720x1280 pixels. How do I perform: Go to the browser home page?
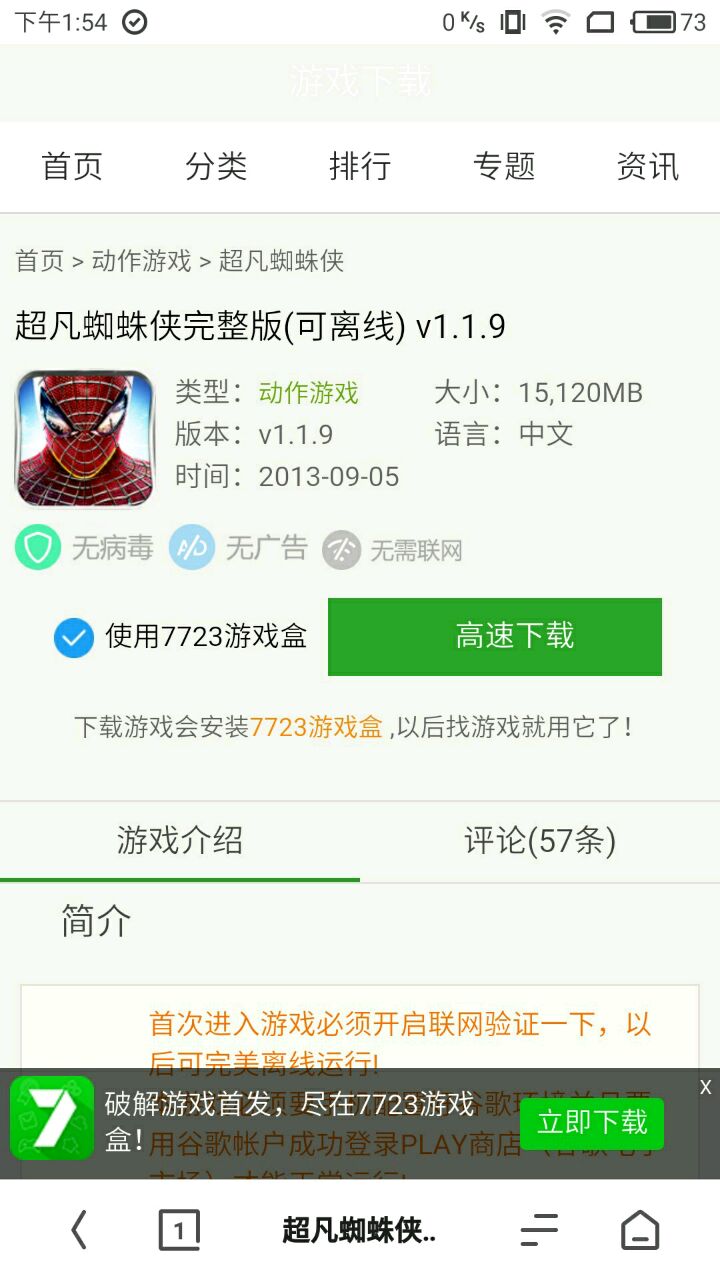pos(640,1230)
